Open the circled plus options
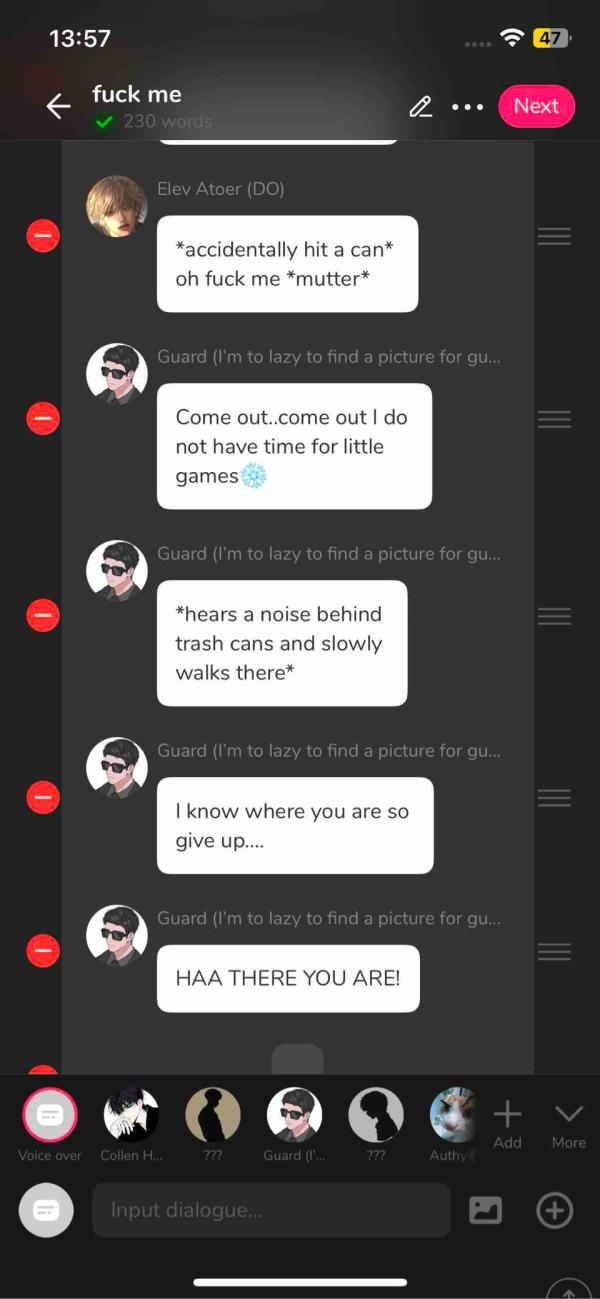The image size is (600, 1299). [554, 1210]
